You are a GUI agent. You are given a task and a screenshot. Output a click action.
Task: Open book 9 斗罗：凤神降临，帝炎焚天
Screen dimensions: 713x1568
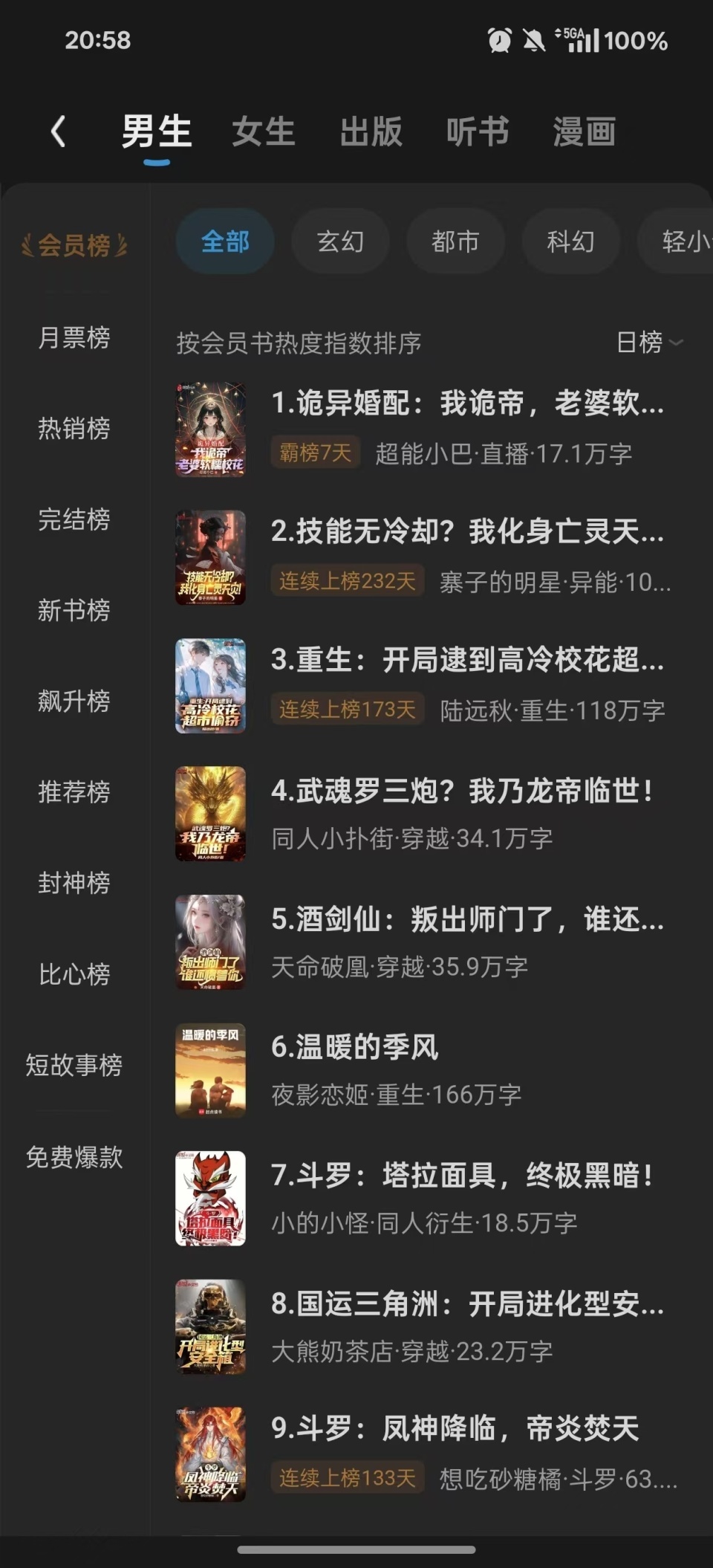[x=455, y=1429]
